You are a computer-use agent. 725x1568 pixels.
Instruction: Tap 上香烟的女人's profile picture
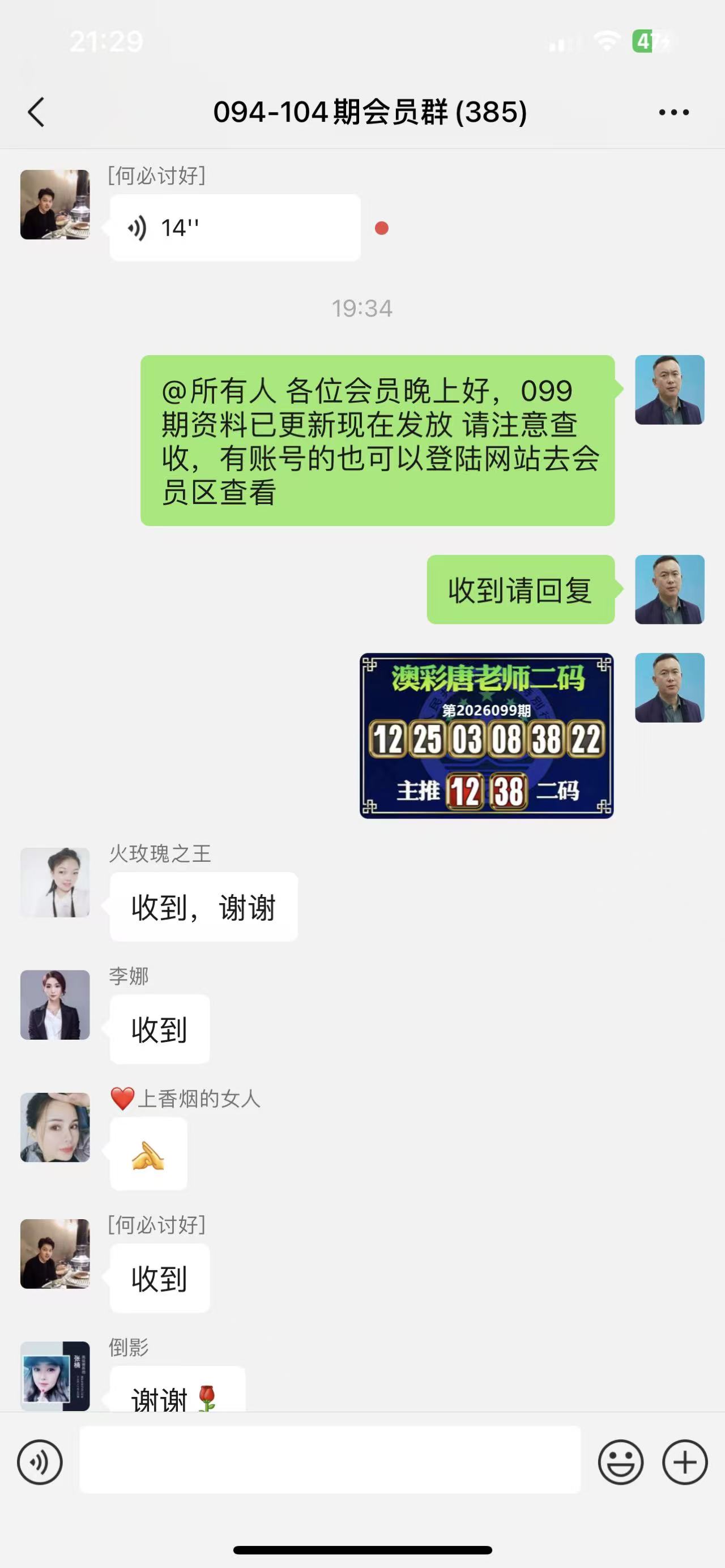coord(55,1127)
